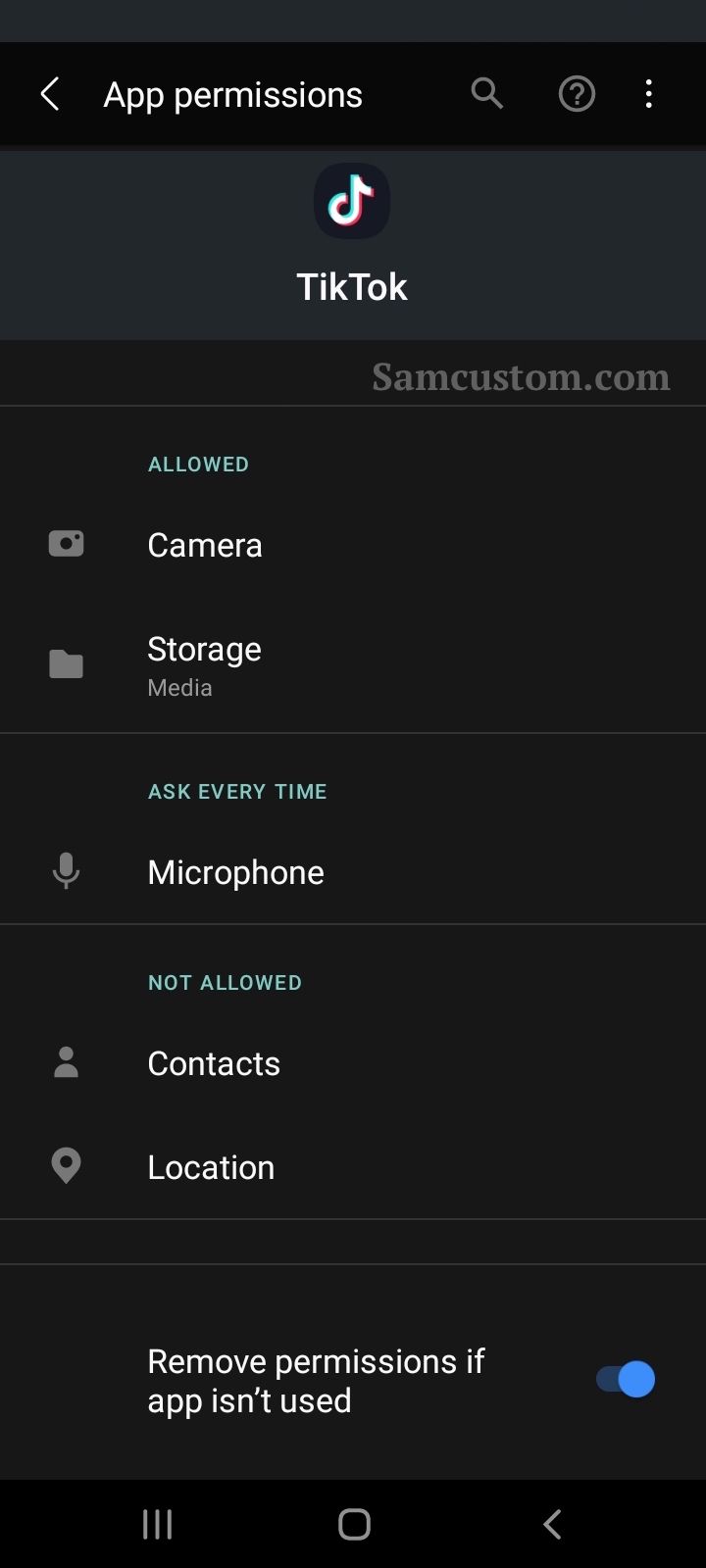Open the Microphone permission
Image resolution: width=706 pixels, height=1568 pixels.
353,872
